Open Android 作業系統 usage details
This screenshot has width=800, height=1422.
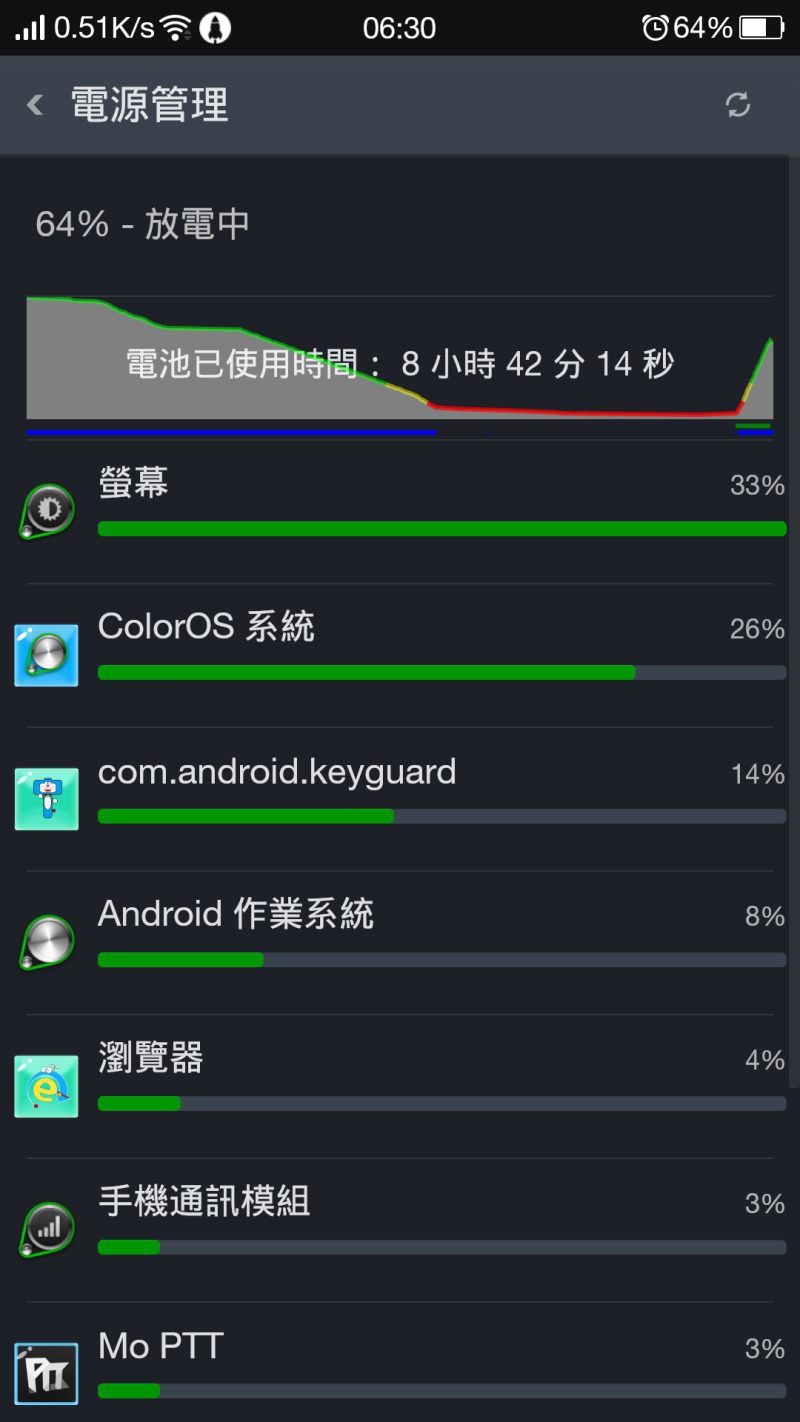[x=400, y=940]
